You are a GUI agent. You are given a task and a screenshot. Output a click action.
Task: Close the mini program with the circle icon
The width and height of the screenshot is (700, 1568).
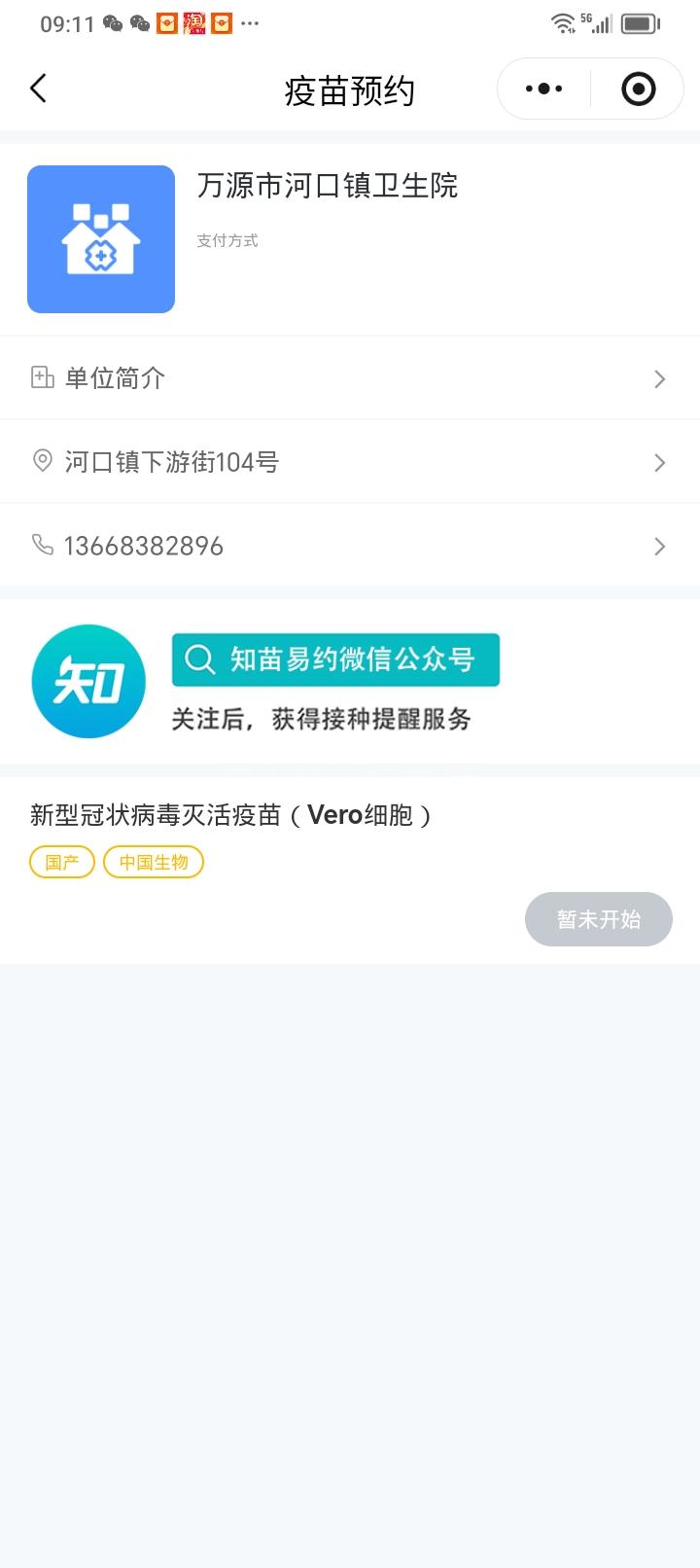[638, 89]
